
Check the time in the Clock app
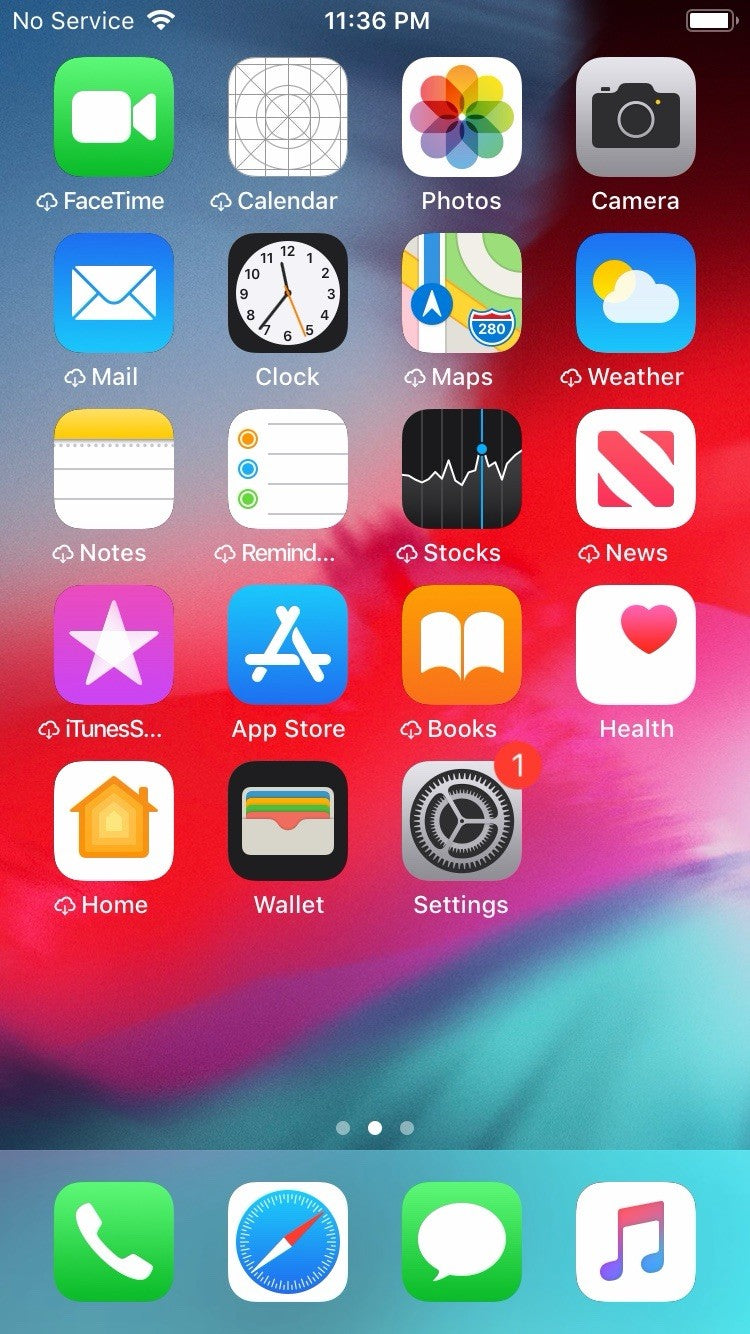pyautogui.click(x=288, y=291)
